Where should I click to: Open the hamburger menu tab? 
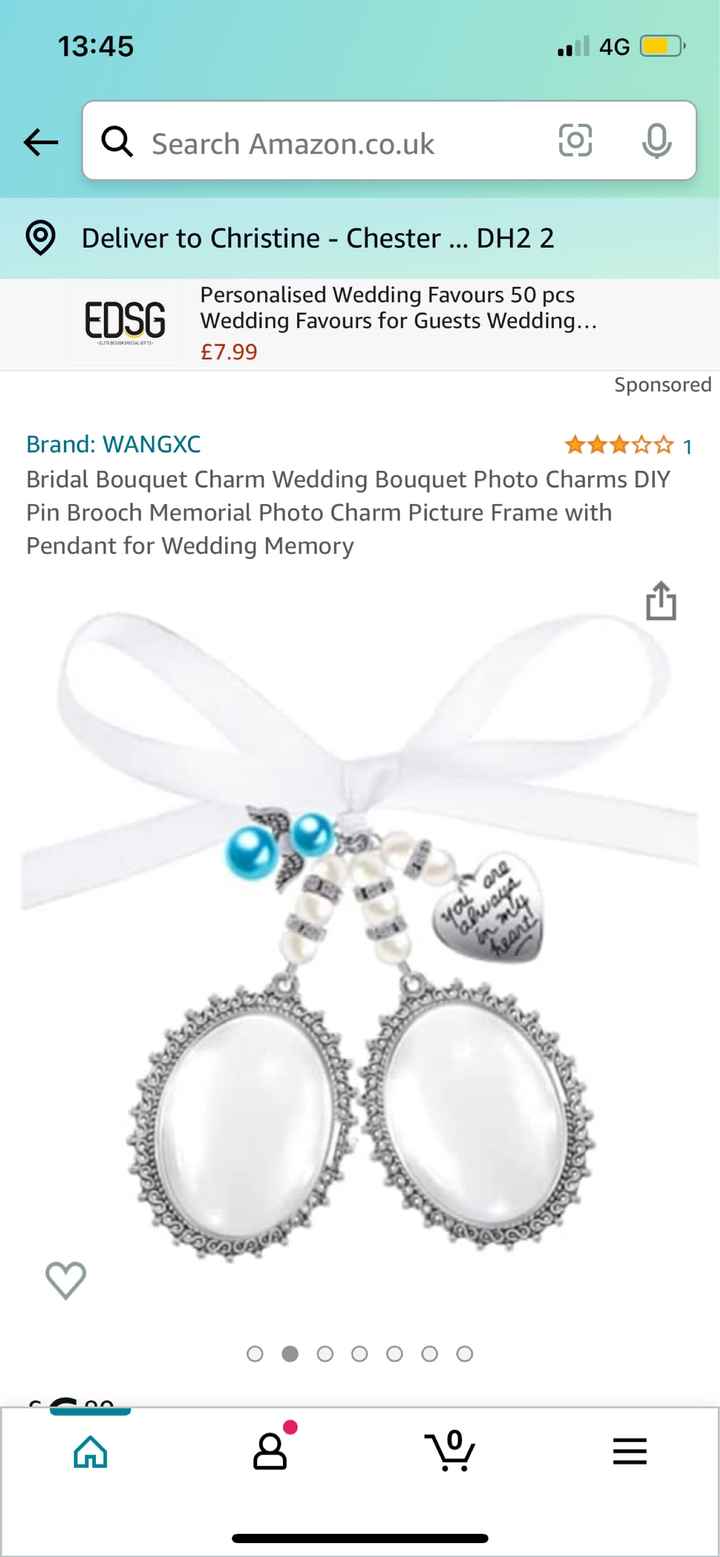tap(630, 1451)
